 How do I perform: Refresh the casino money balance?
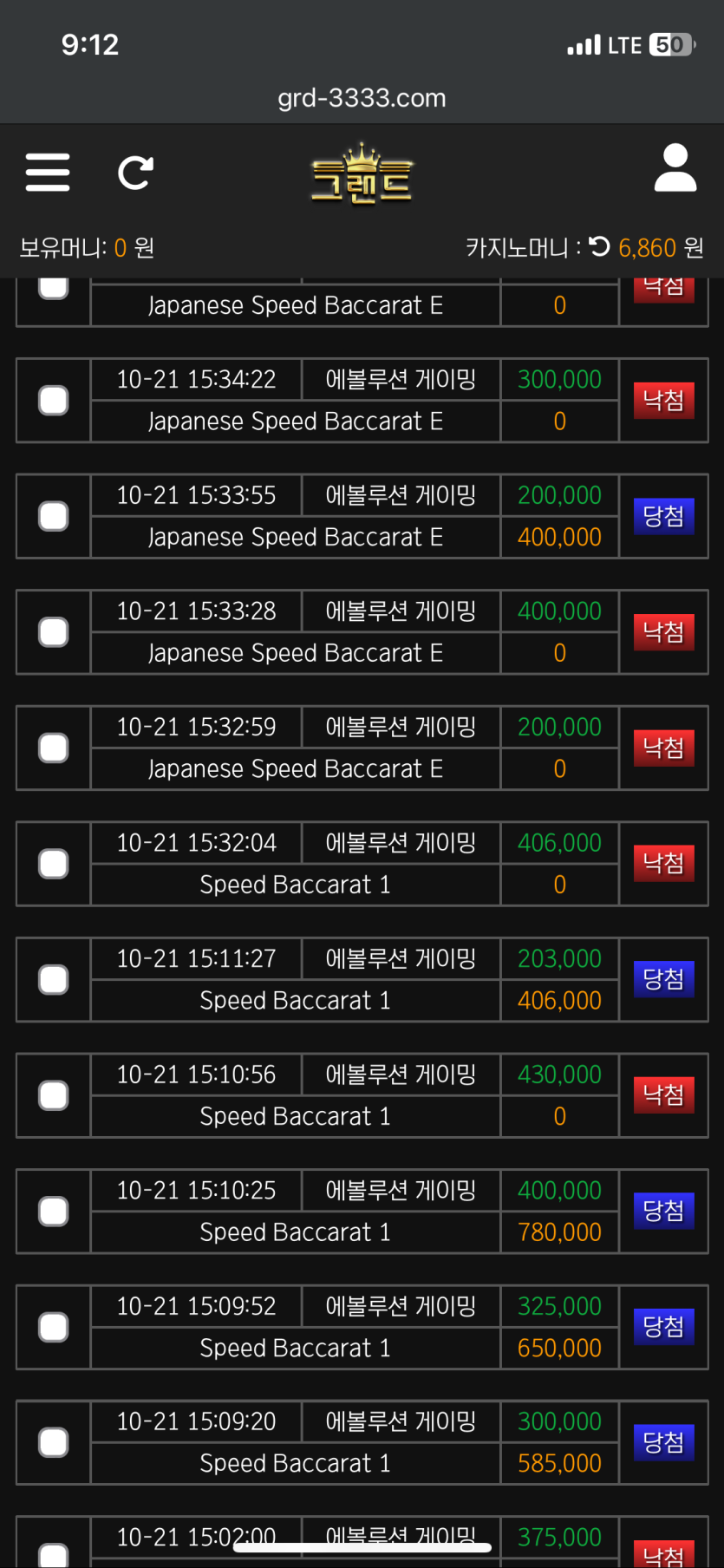(600, 247)
